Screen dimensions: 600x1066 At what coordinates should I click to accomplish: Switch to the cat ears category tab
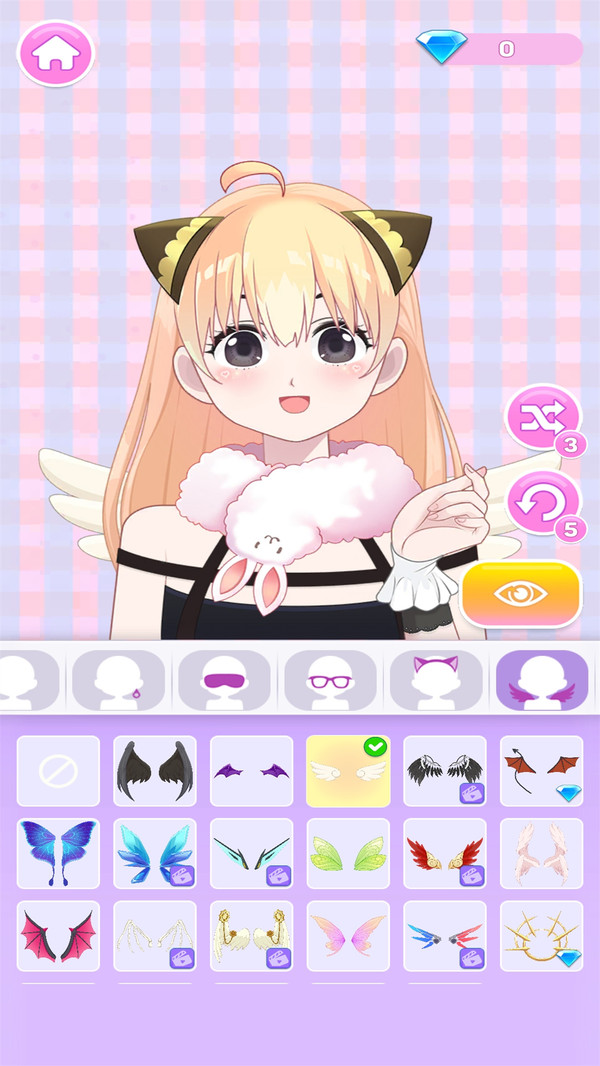[x=436, y=680]
